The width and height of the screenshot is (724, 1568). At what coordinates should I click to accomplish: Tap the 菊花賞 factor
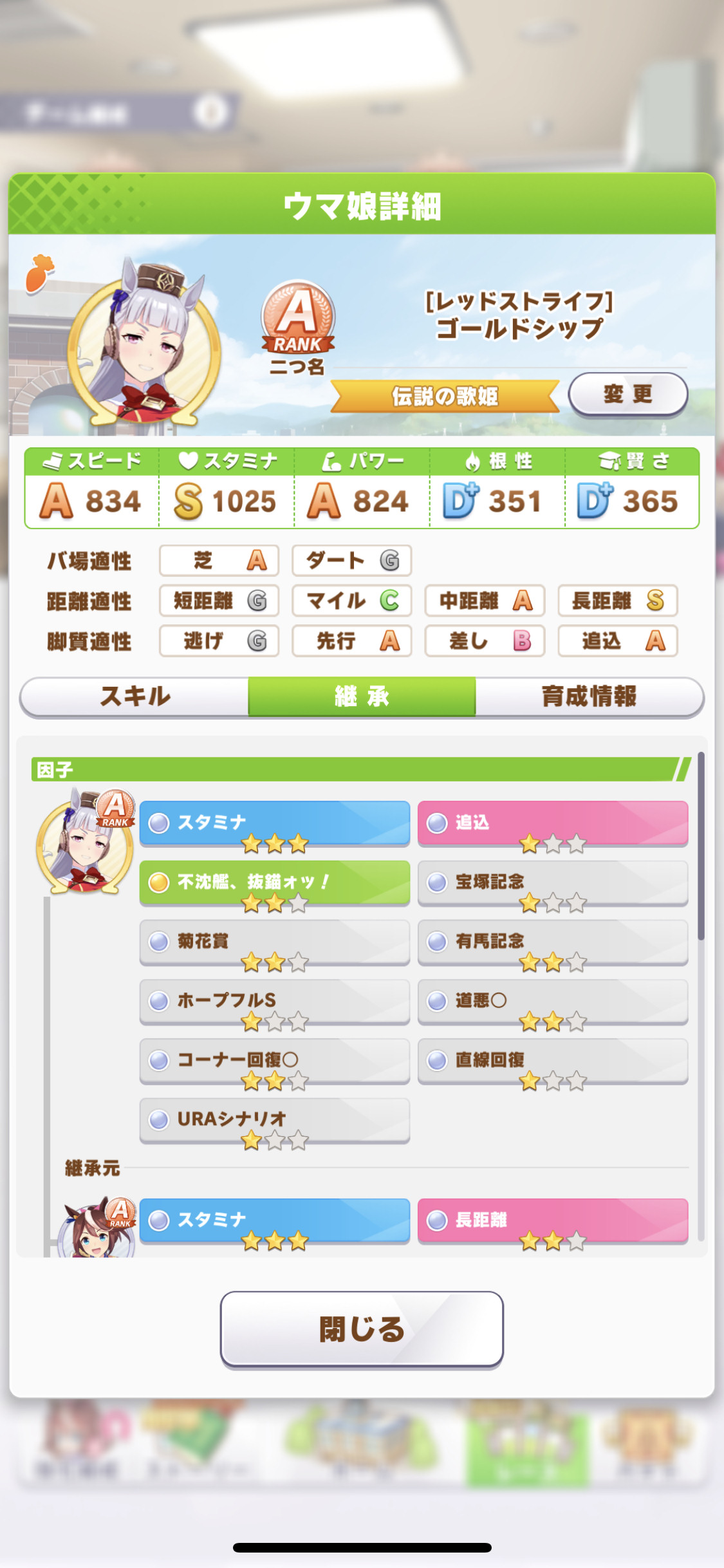[275, 942]
